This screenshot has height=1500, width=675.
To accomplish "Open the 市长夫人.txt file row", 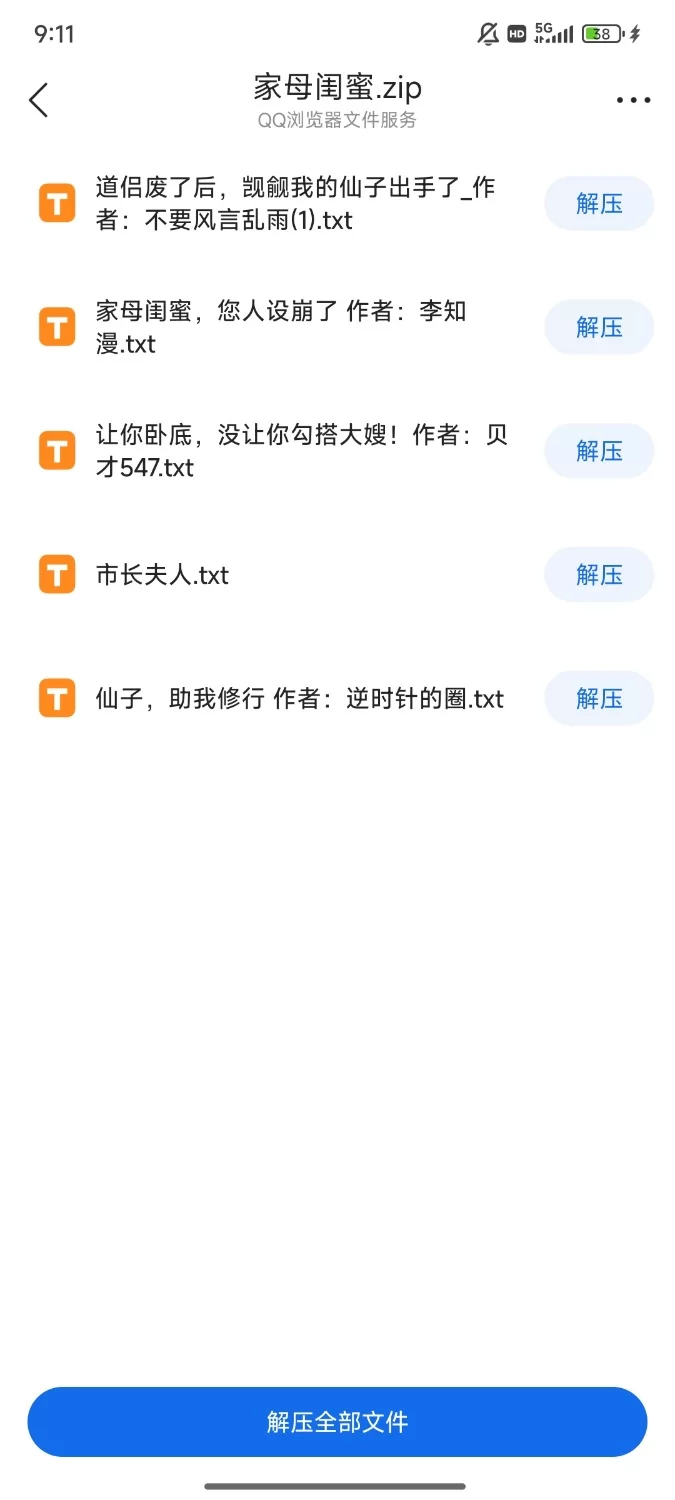I will [163, 575].
